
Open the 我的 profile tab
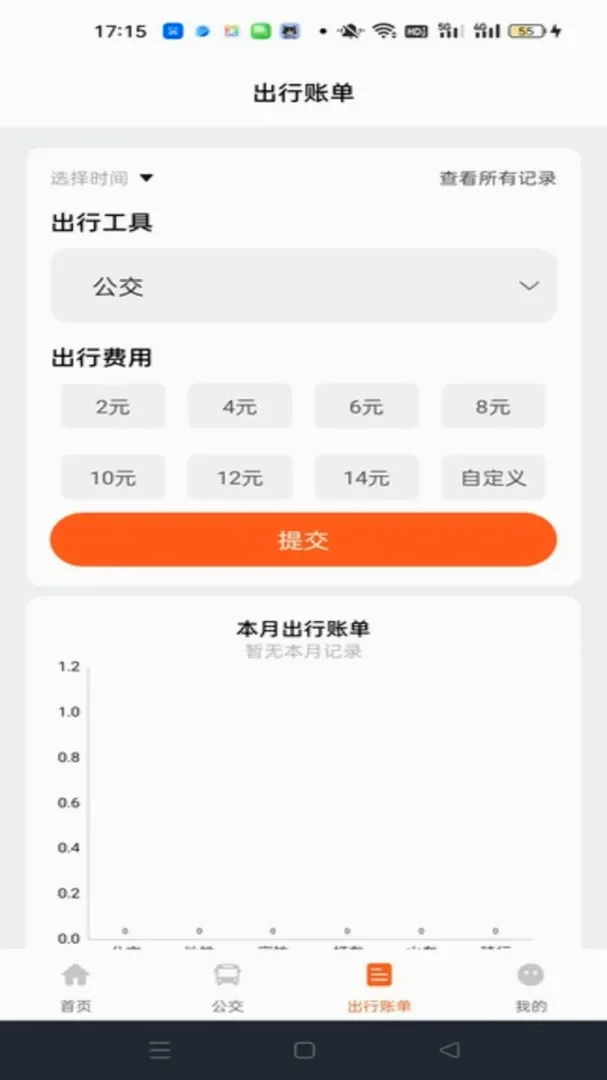(531, 987)
